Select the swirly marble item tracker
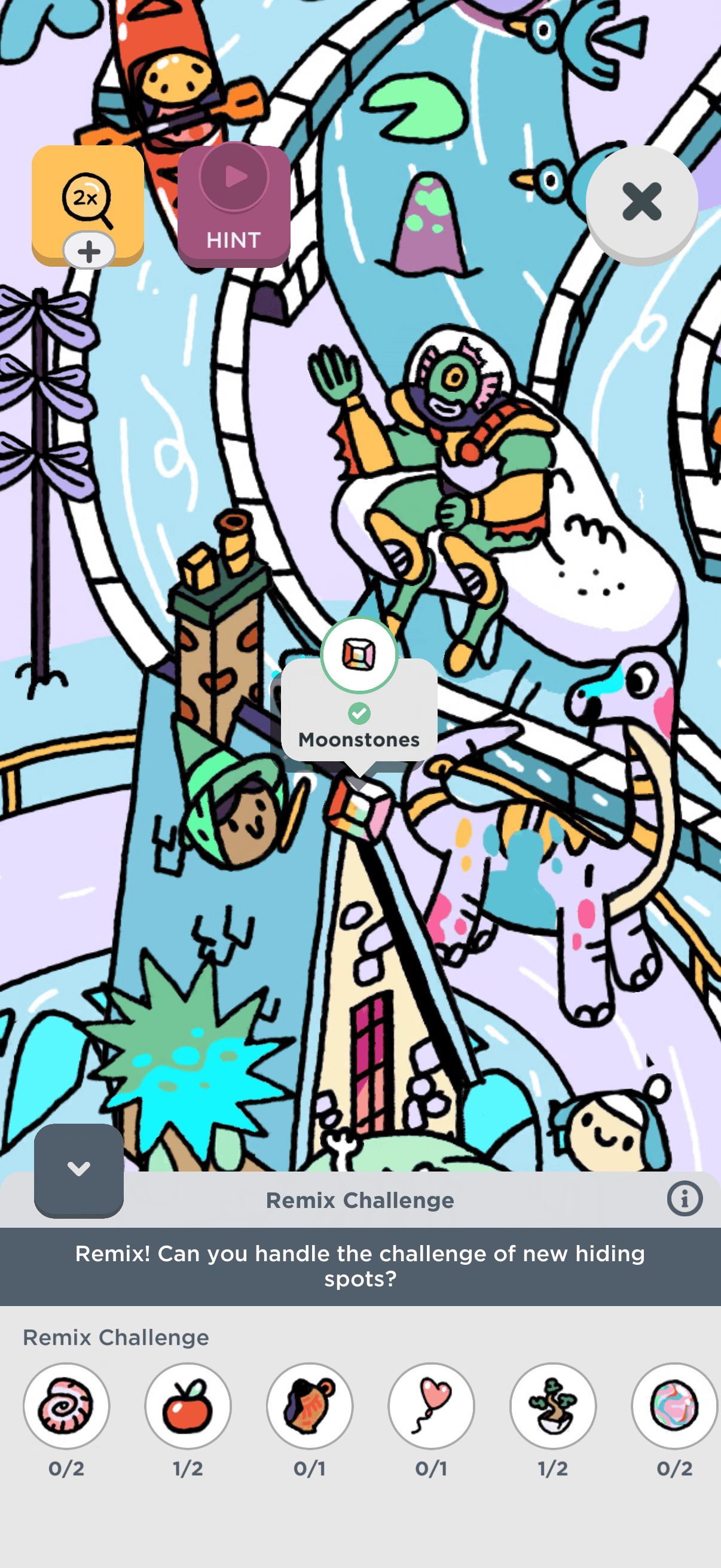 (674, 1405)
